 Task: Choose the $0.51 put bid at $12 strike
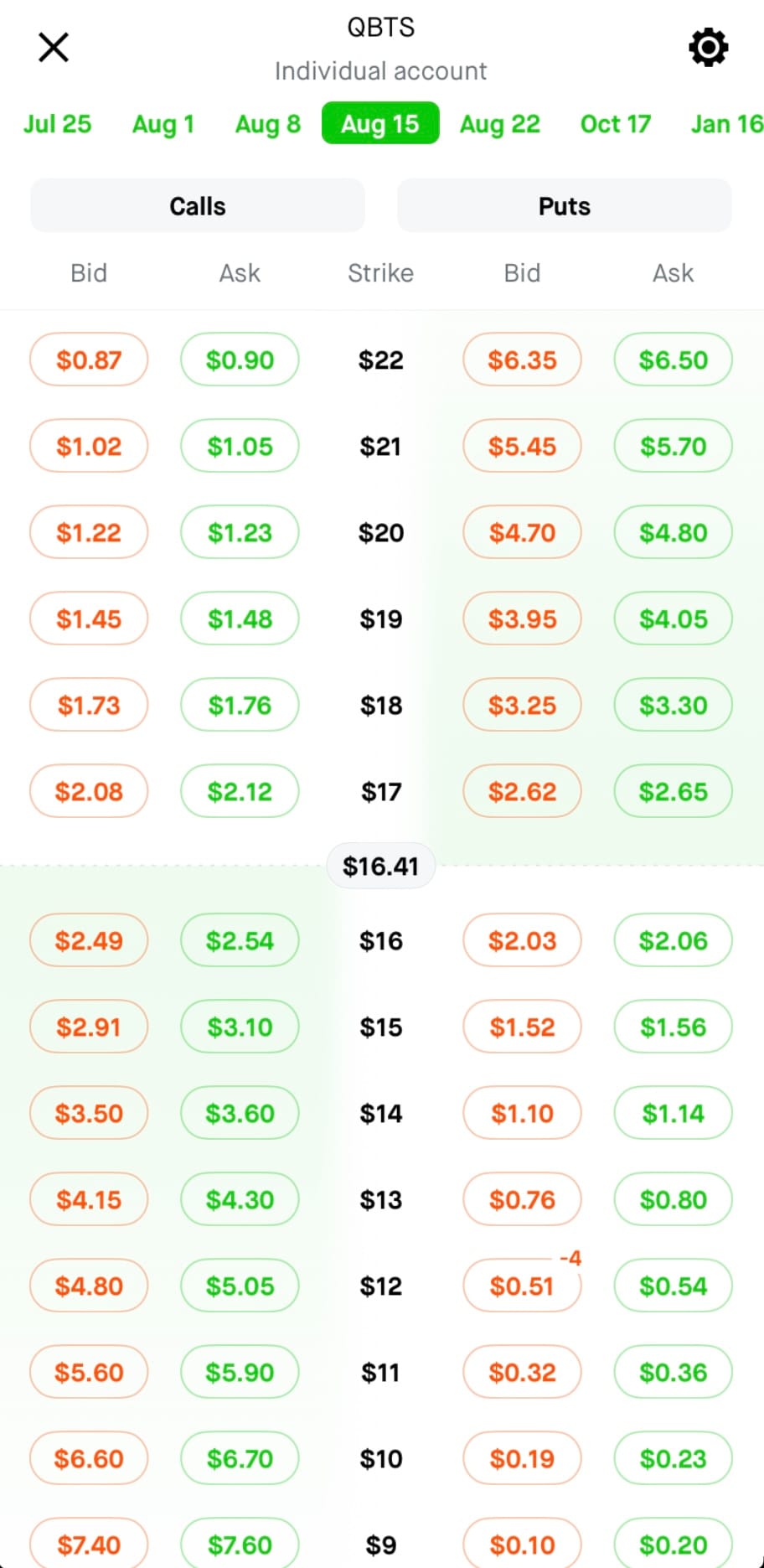point(522,1286)
